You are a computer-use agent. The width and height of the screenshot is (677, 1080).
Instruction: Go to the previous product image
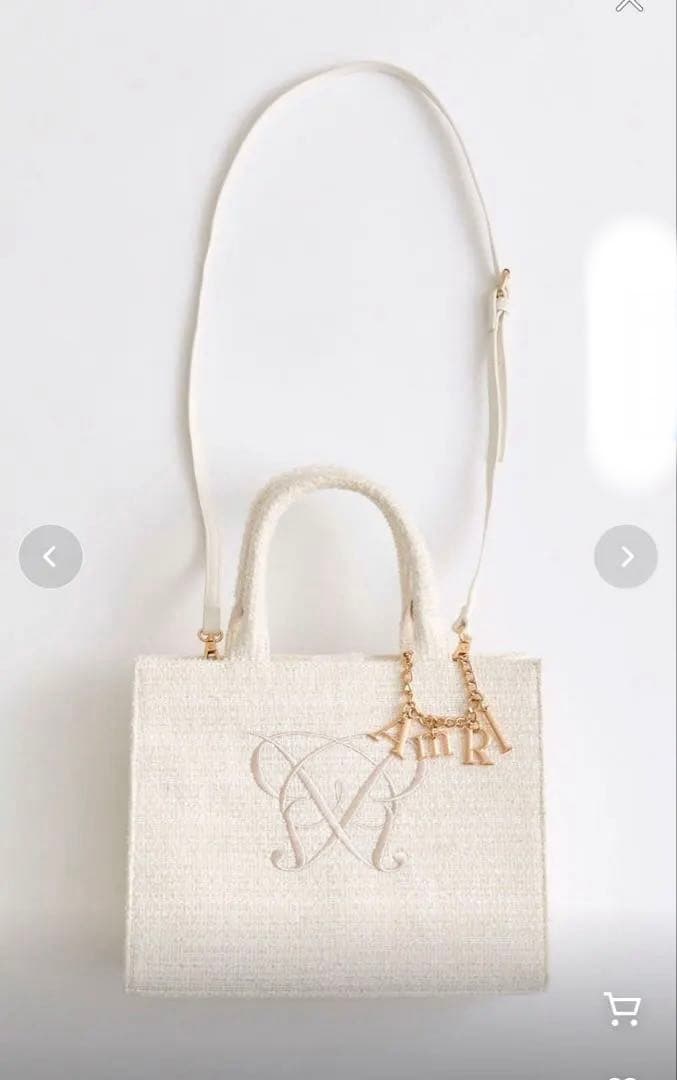click(x=50, y=557)
